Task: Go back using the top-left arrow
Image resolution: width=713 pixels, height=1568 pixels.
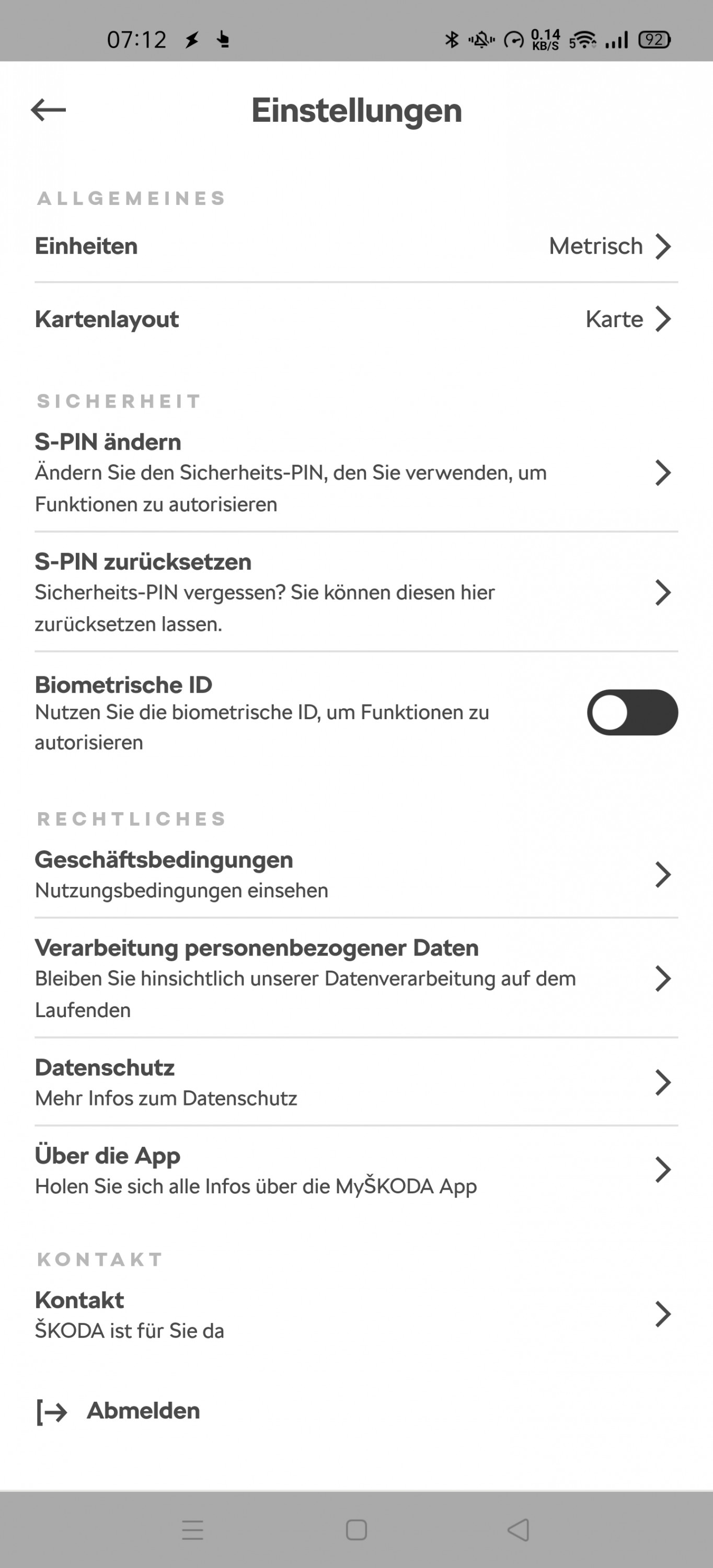Action: 48,110
